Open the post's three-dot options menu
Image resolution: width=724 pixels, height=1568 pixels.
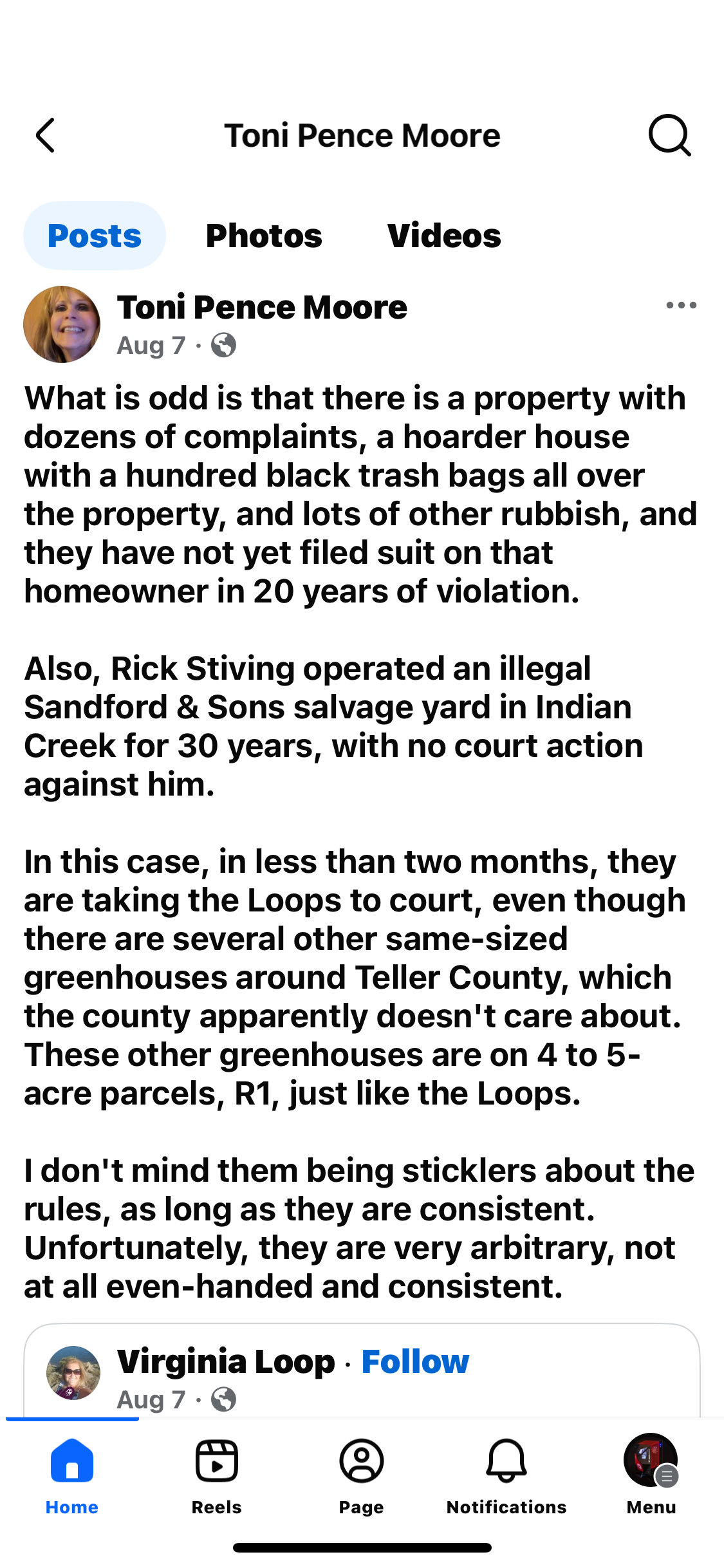(681, 305)
